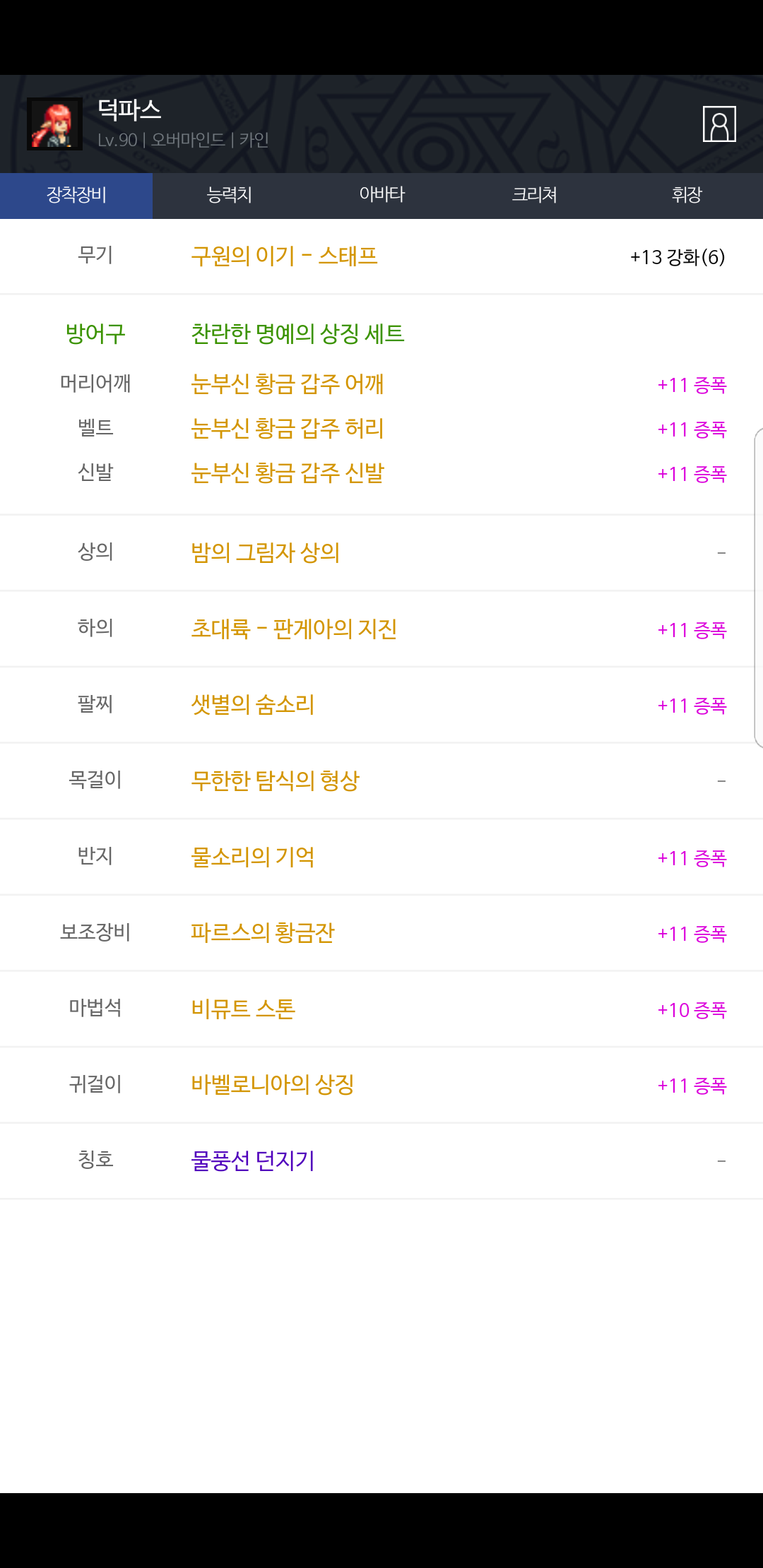Select the 장착장비 tab
763x1568 pixels.
pos(76,196)
